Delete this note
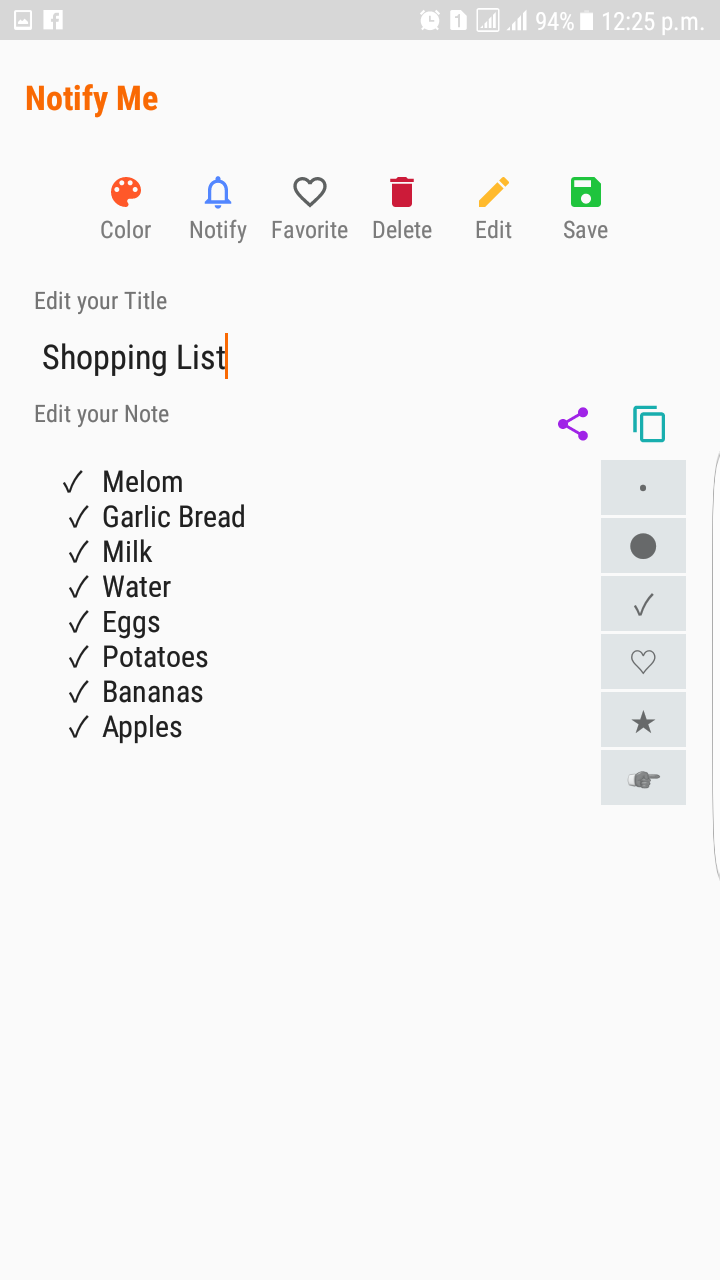 [402, 208]
